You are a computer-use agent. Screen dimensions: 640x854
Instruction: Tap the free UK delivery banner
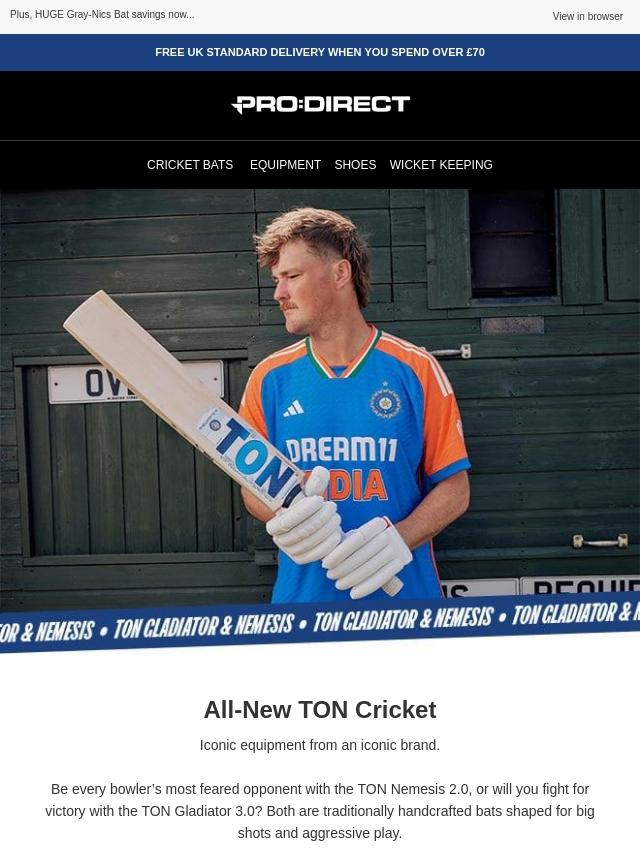[320, 52]
